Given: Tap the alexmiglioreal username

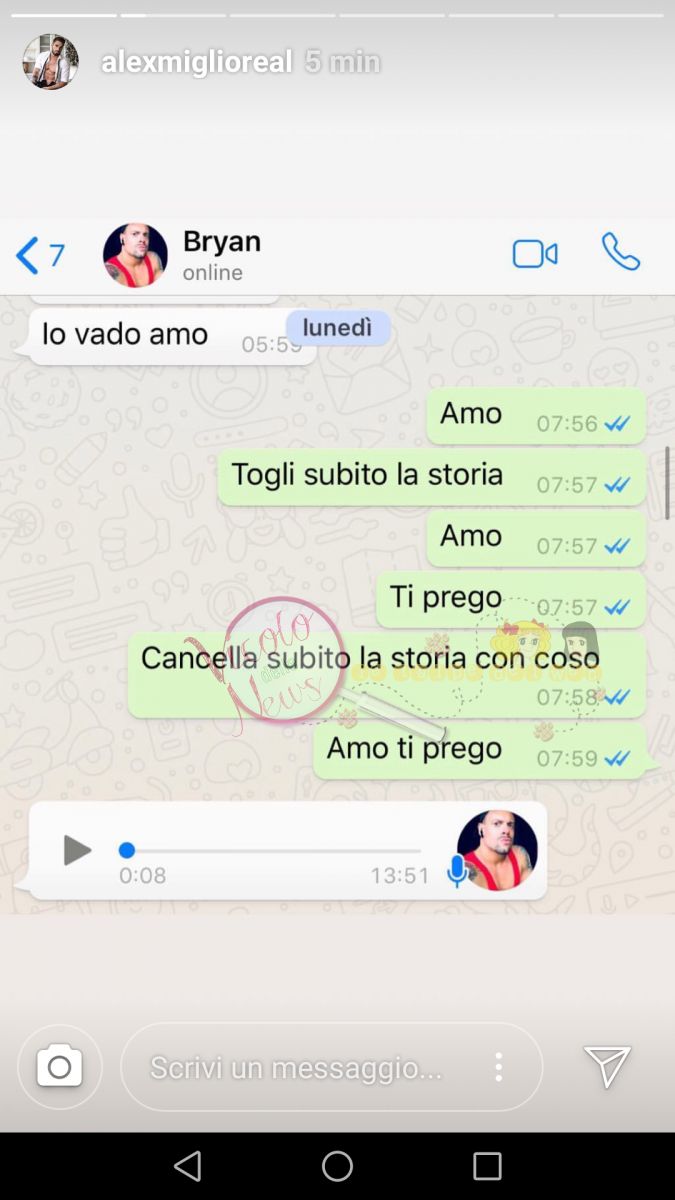Looking at the screenshot, I should (x=197, y=62).
